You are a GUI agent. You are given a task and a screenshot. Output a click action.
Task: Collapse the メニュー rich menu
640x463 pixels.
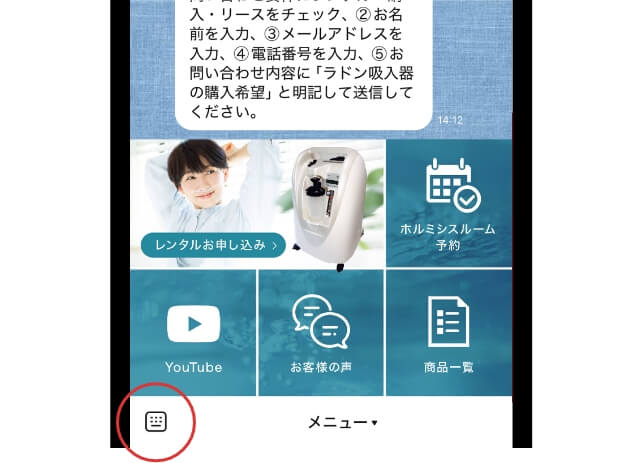(x=342, y=423)
